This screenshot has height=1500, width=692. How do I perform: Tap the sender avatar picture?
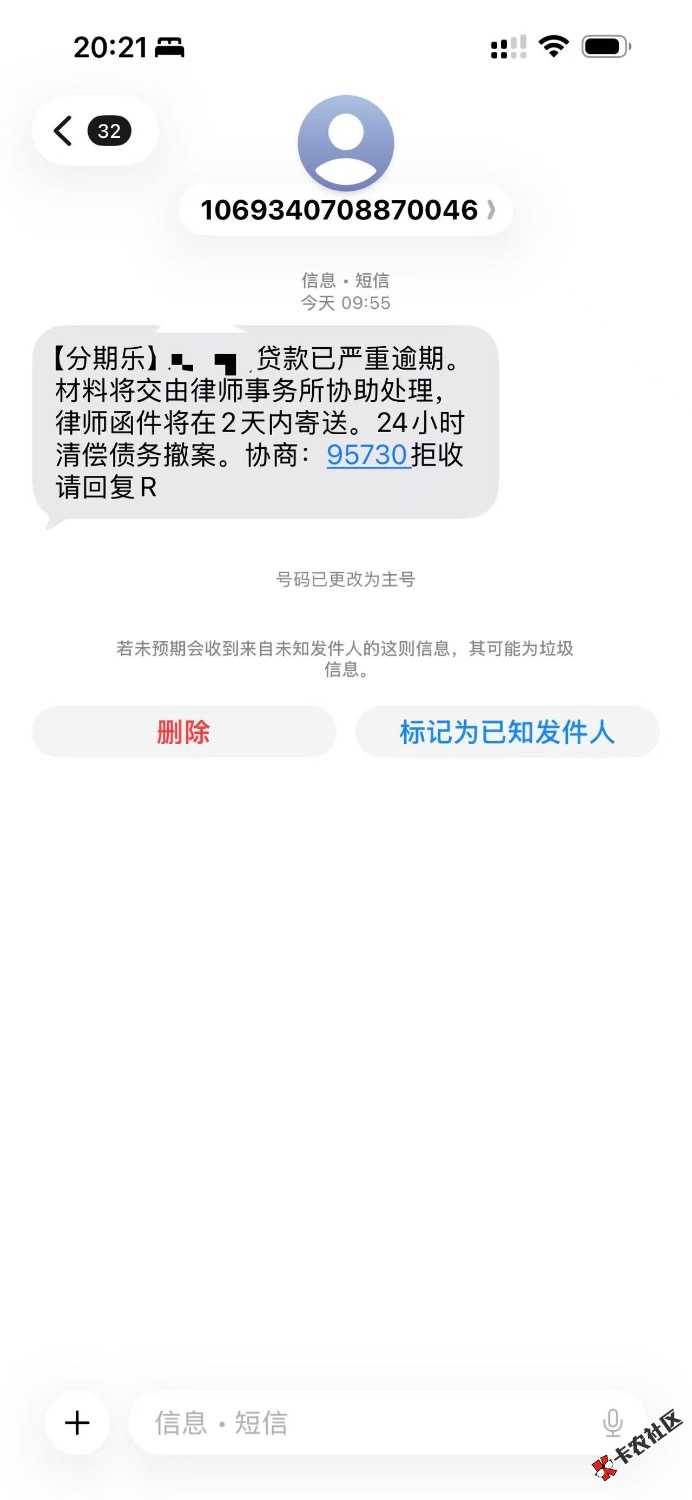click(346, 142)
